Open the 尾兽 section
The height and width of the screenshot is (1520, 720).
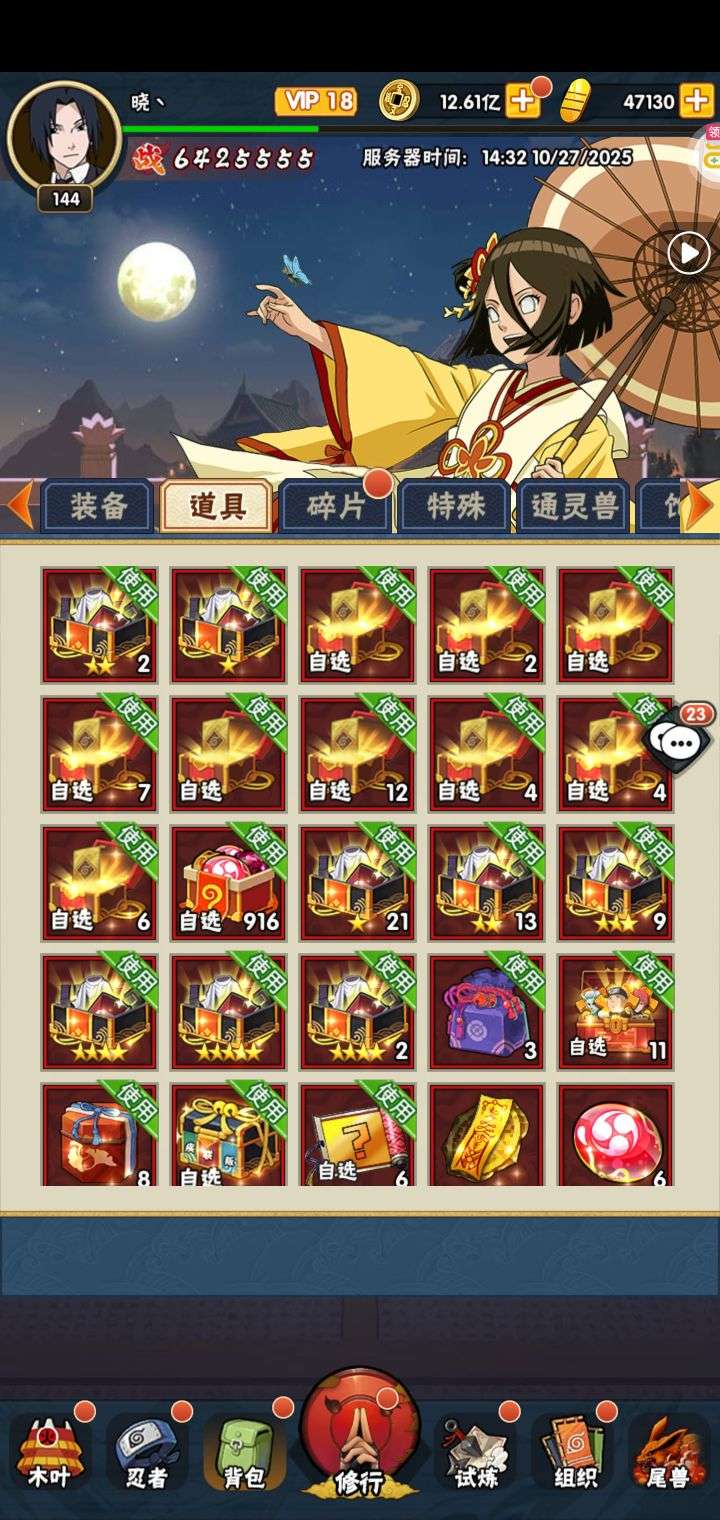click(670, 1450)
